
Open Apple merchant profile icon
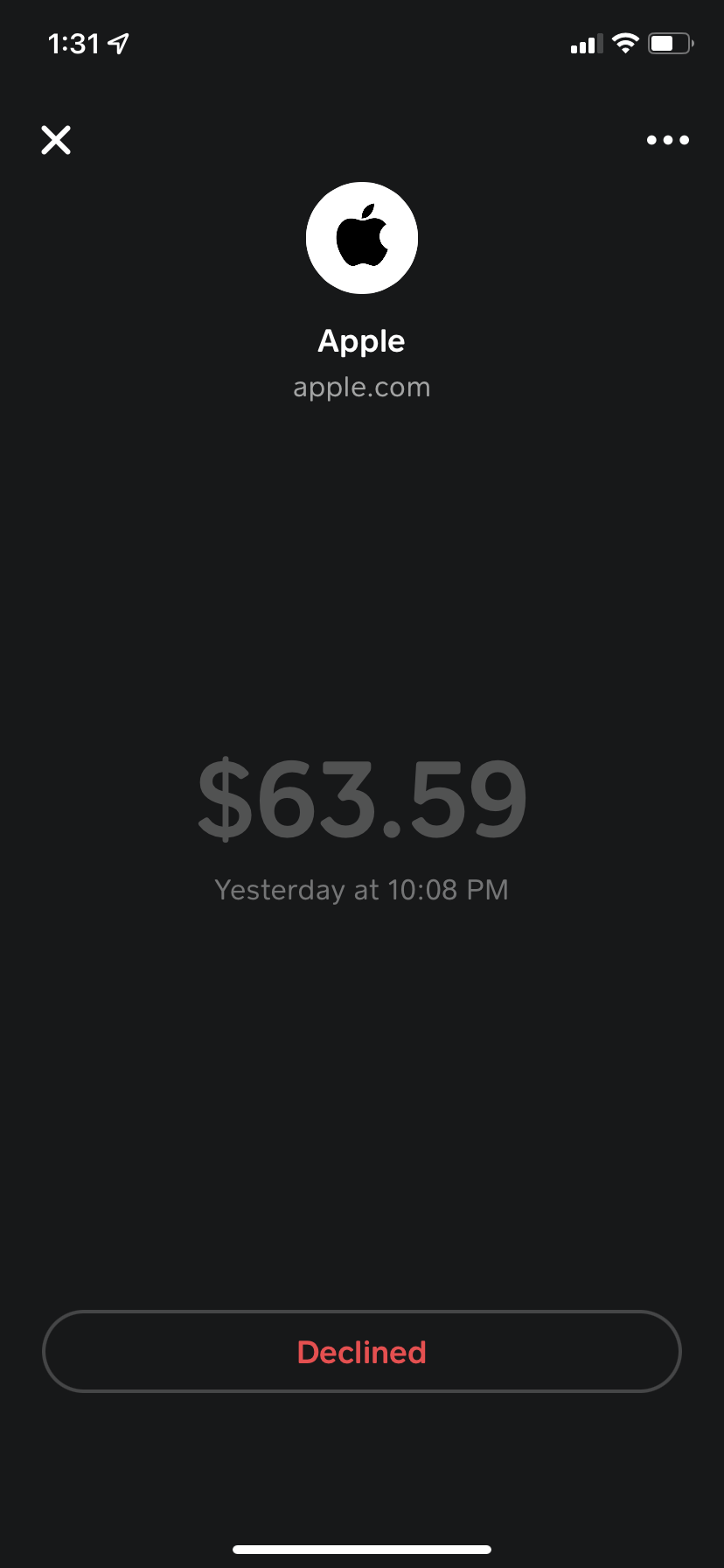click(x=361, y=238)
